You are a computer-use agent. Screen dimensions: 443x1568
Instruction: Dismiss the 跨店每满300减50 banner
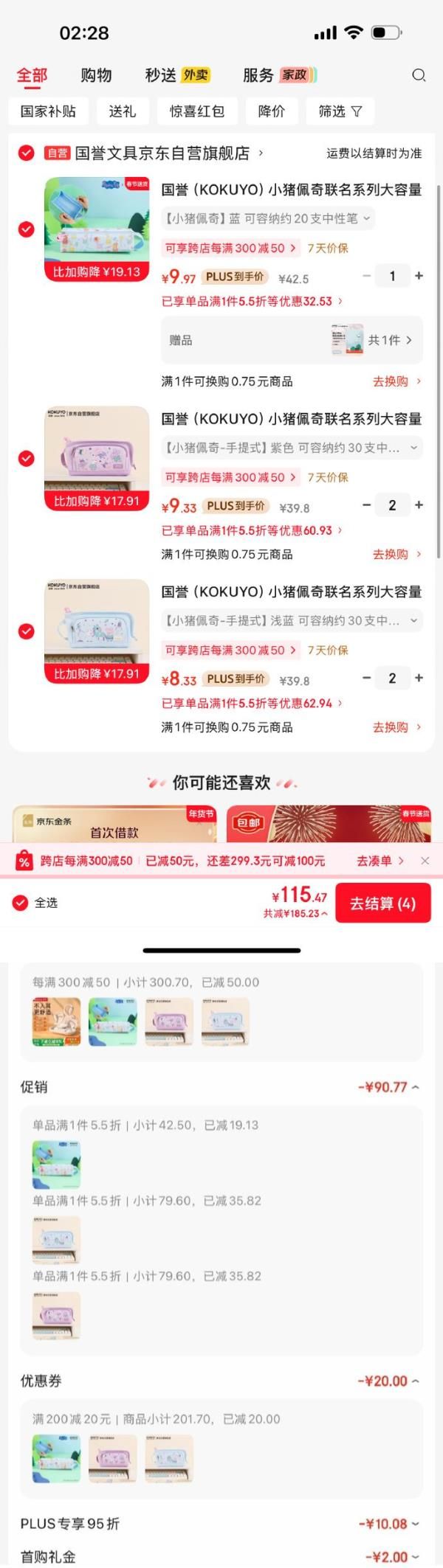[x=425, y=861]
